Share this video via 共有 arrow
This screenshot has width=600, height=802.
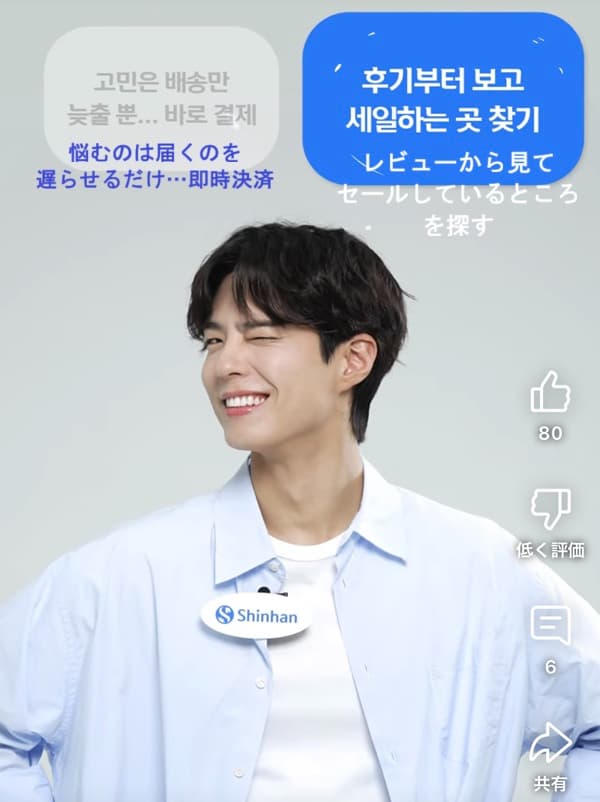pyautogui.click(x=550, y=742)
